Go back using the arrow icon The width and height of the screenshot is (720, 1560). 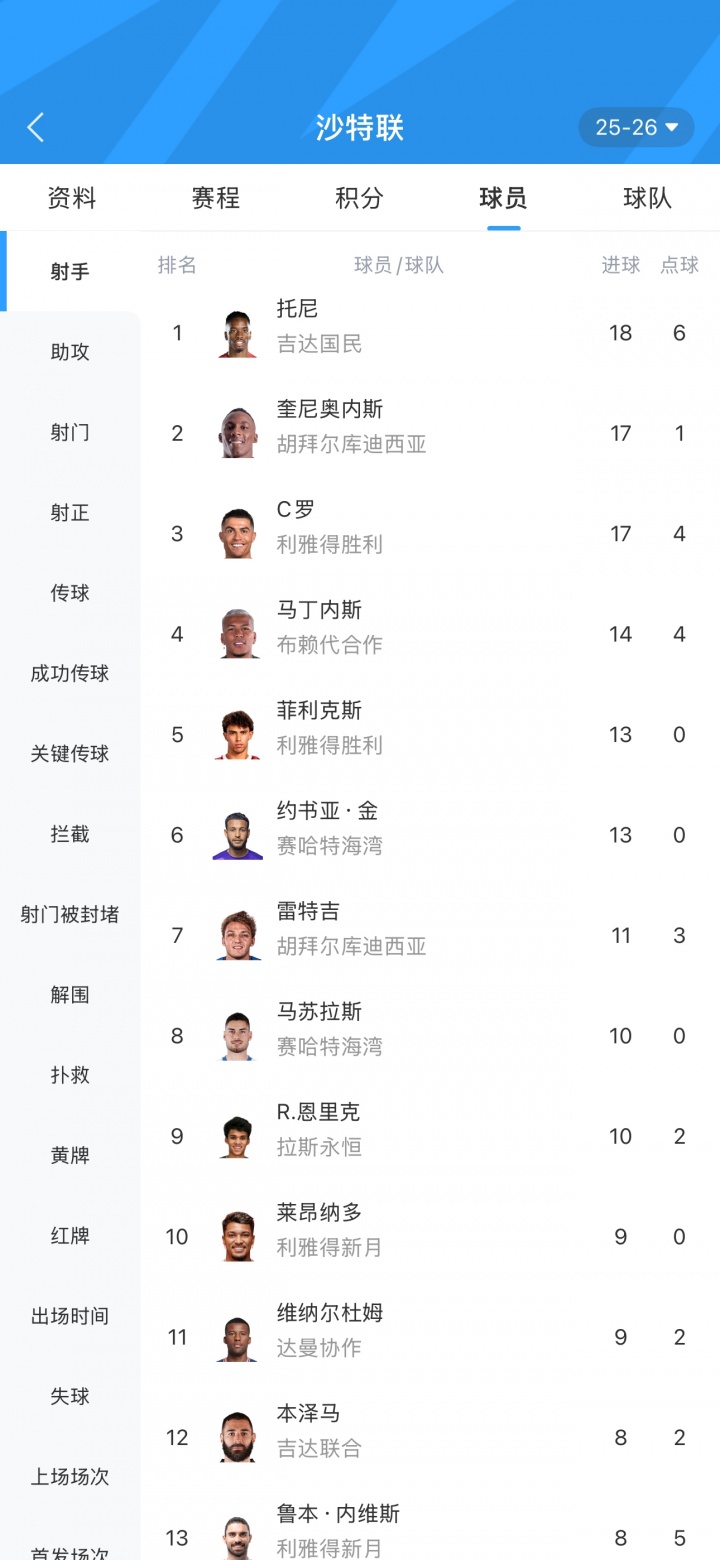36,127
